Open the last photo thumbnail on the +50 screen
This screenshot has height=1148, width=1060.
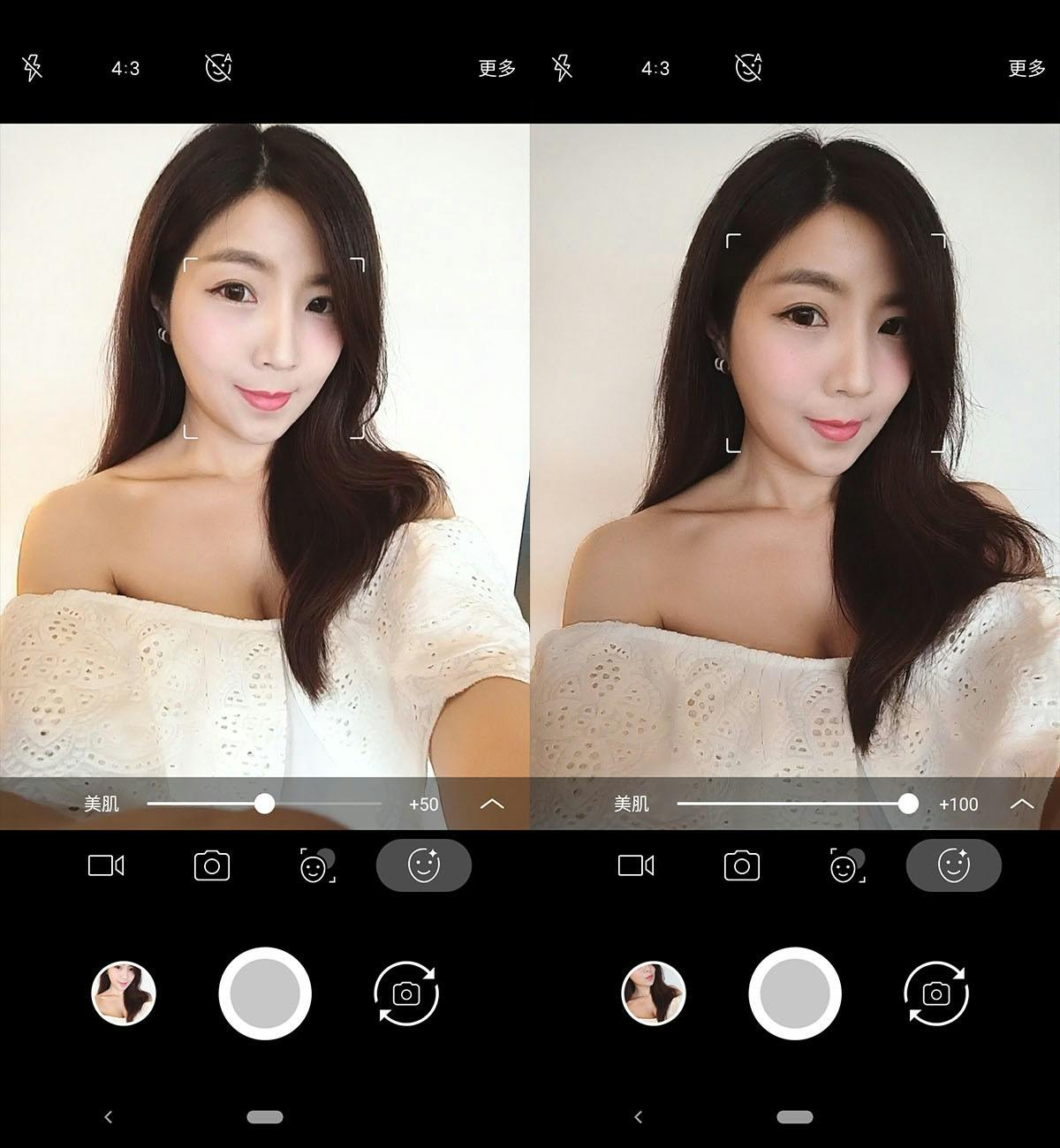pos(124,993)
